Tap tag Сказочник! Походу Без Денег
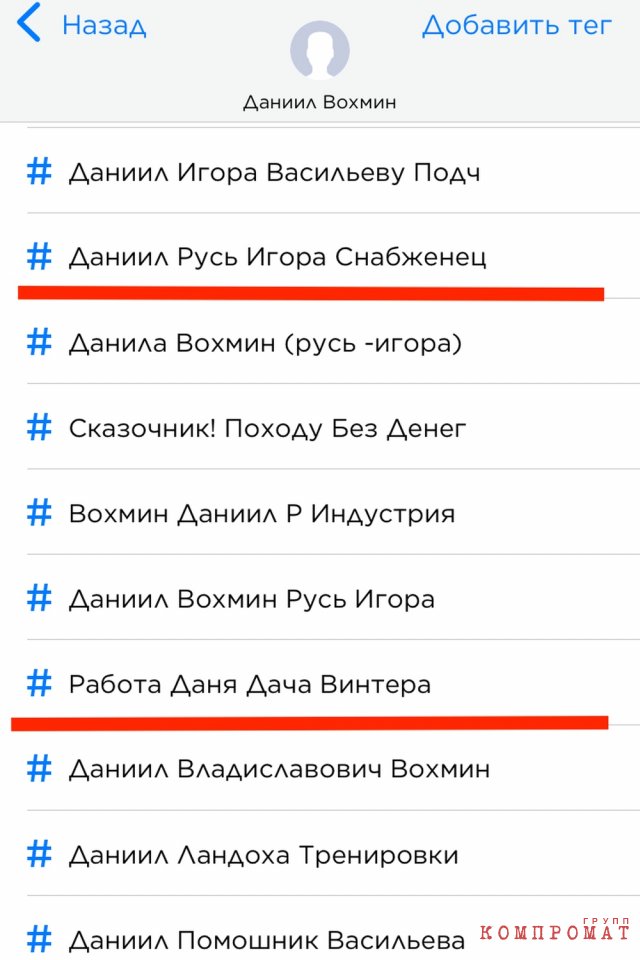Screen dimensions: 640x960 point(267,429)
